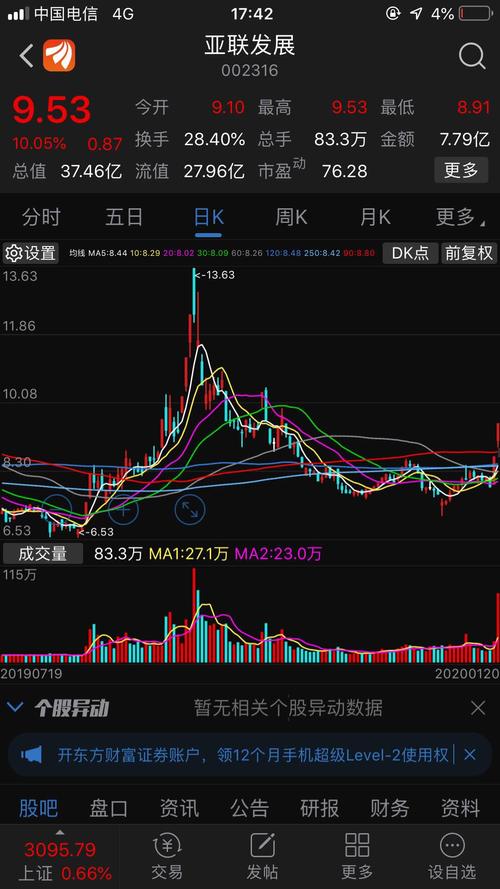Open the 成交量 indicator selector
Screen dimensions: 500x889
coord(43,554)
